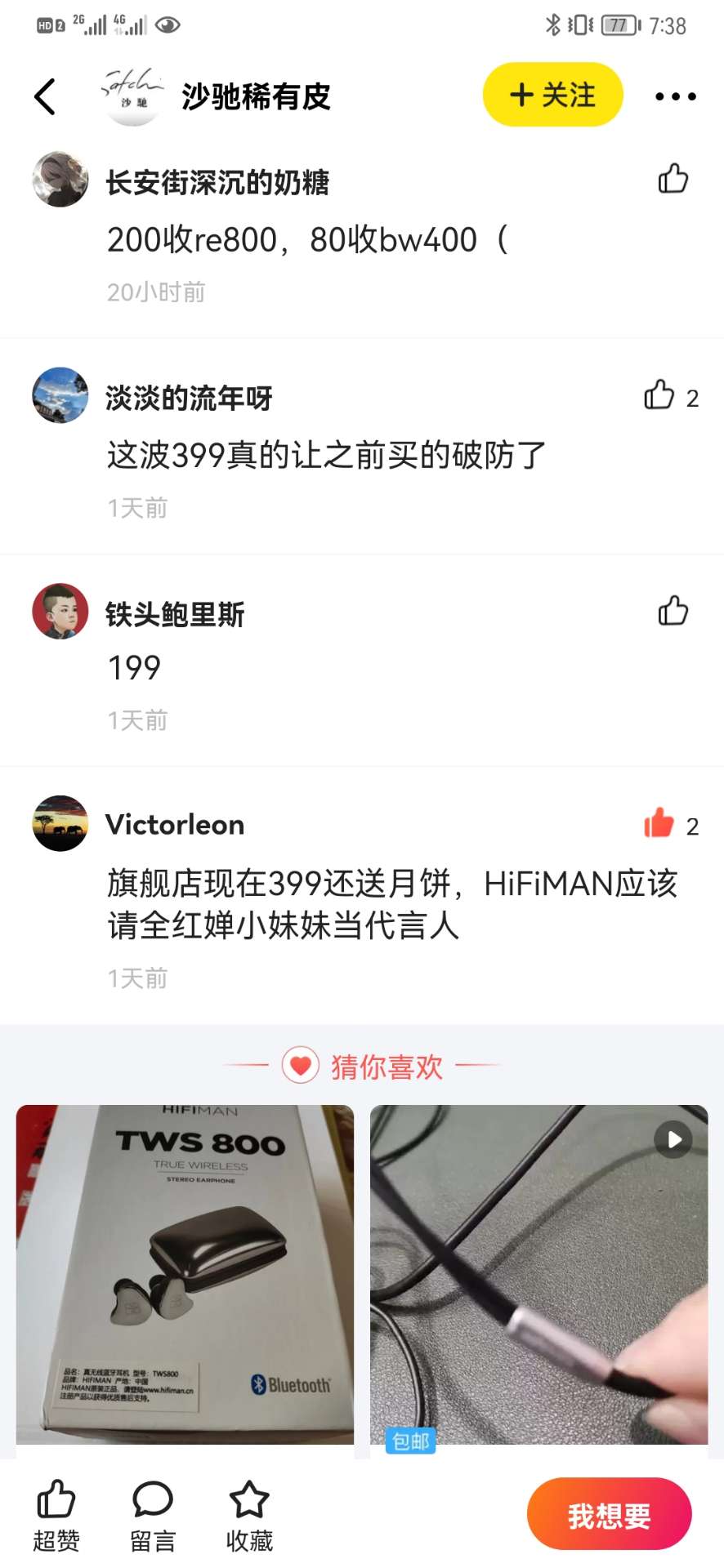Like 铁头鲍里斯's comment
The image size is (724, 1568).
point(673,611)
